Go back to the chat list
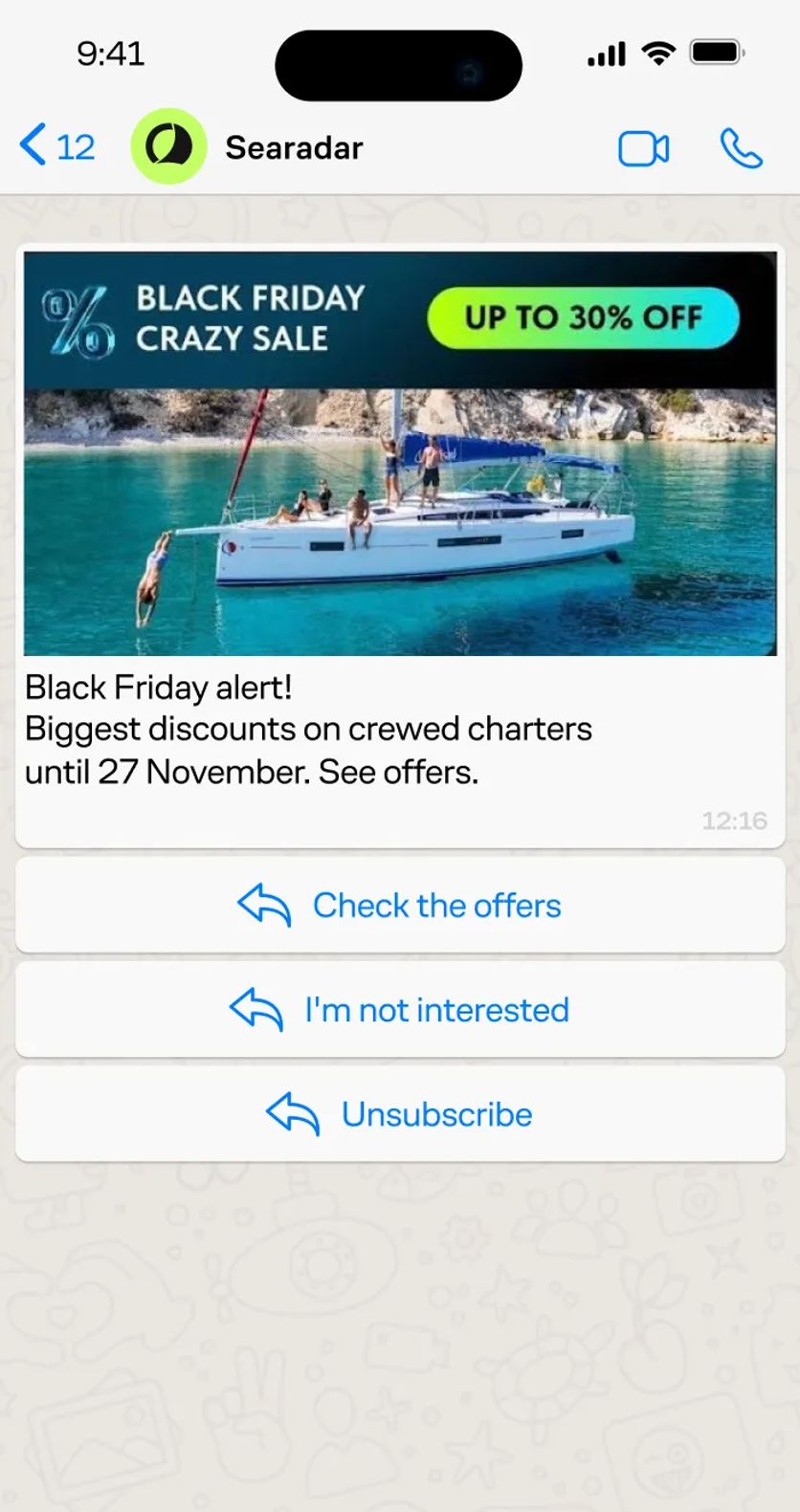This screenshot has height=1512, width=800. [56, 147]
